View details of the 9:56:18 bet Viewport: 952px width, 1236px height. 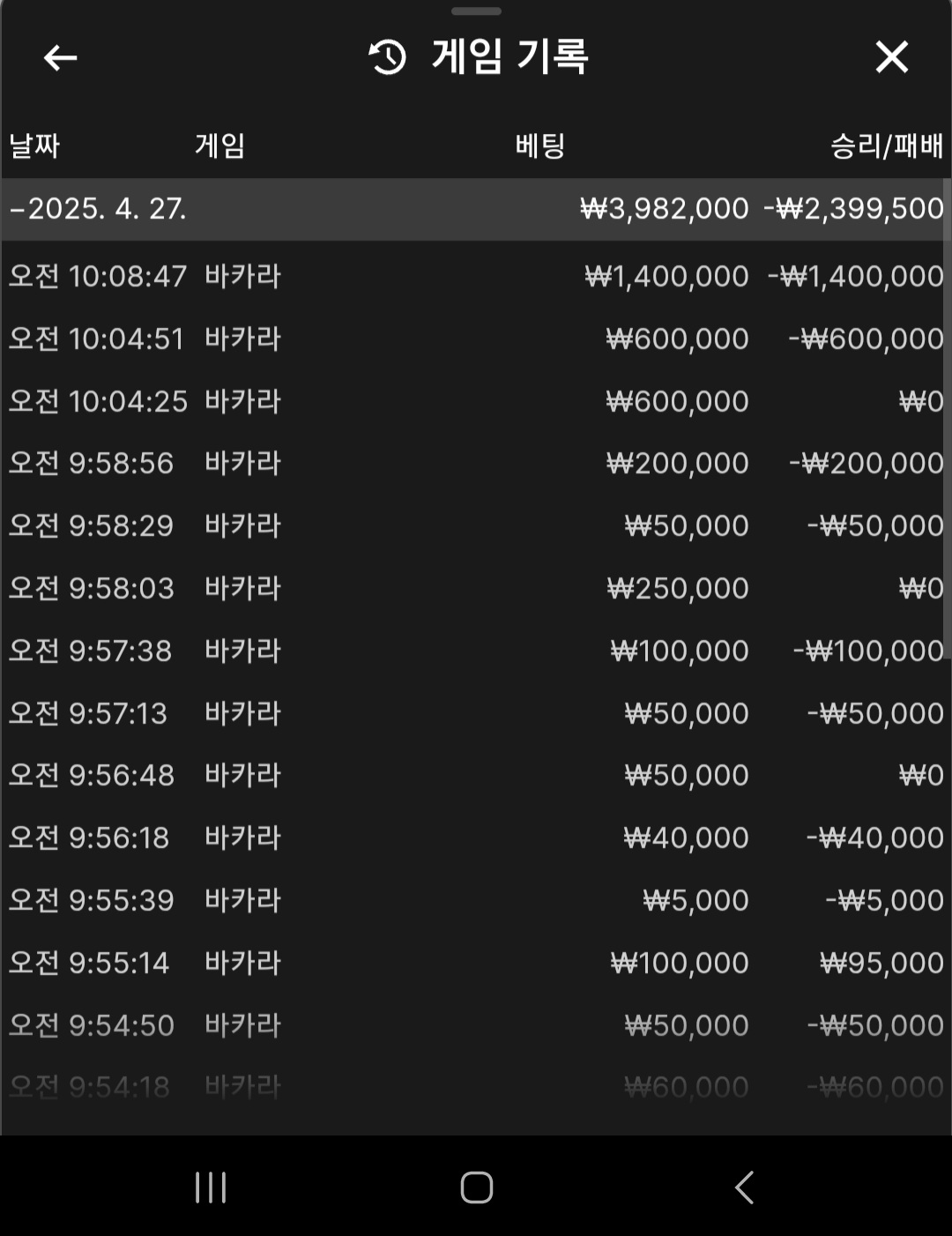tap(476, 838)
